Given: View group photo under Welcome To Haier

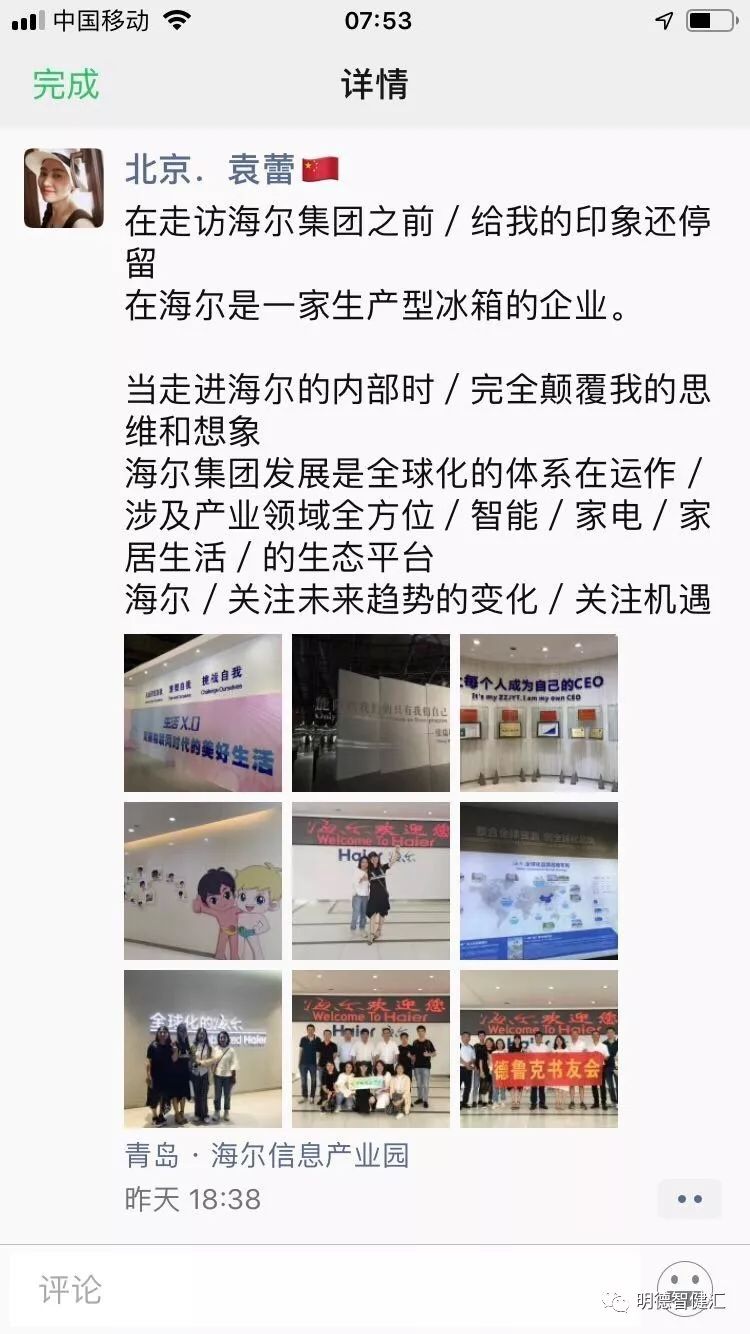Looking at the screenshot, I should click(x=371, y=1049).
